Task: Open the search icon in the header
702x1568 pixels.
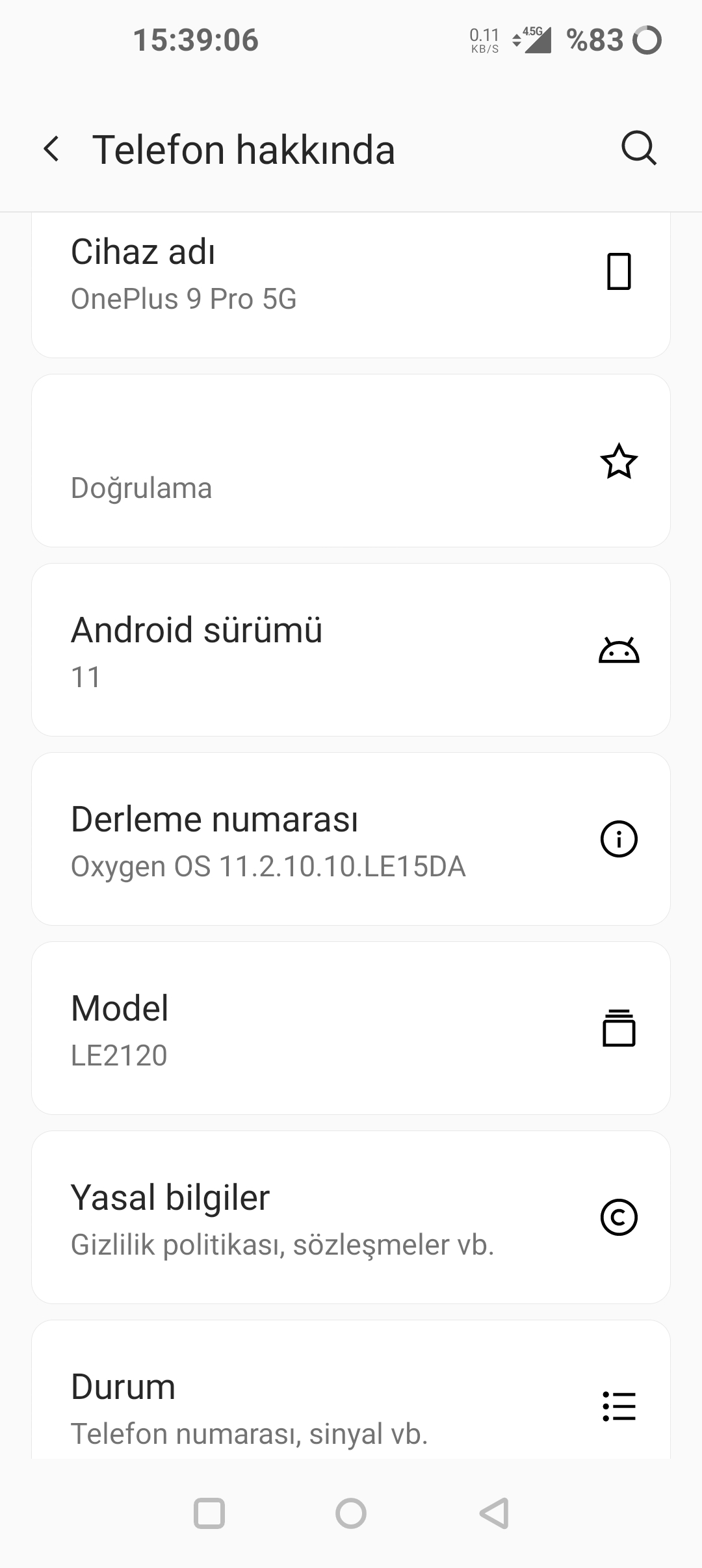Action: (x=639, y=149)
